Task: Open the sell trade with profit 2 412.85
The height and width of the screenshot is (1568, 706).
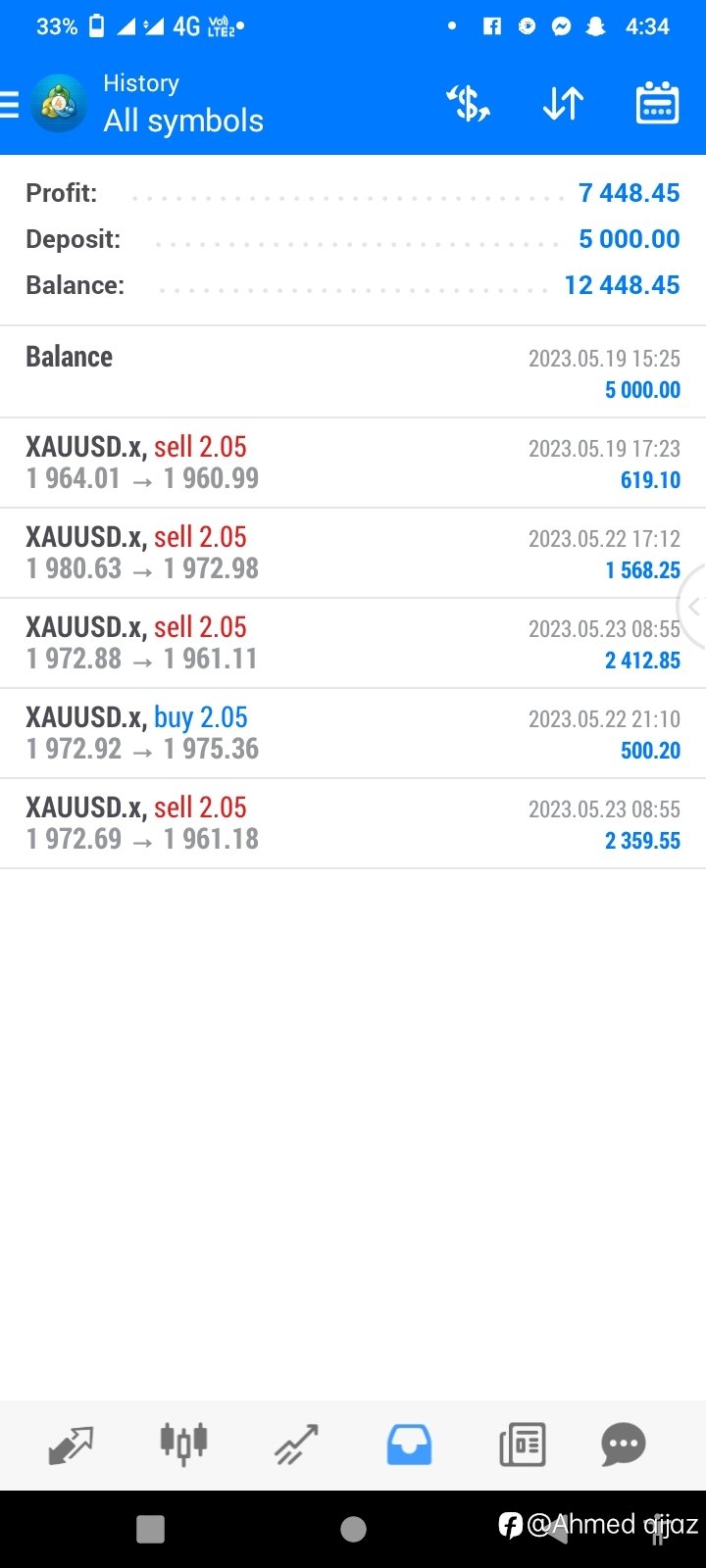Action: tap(353, 643)
